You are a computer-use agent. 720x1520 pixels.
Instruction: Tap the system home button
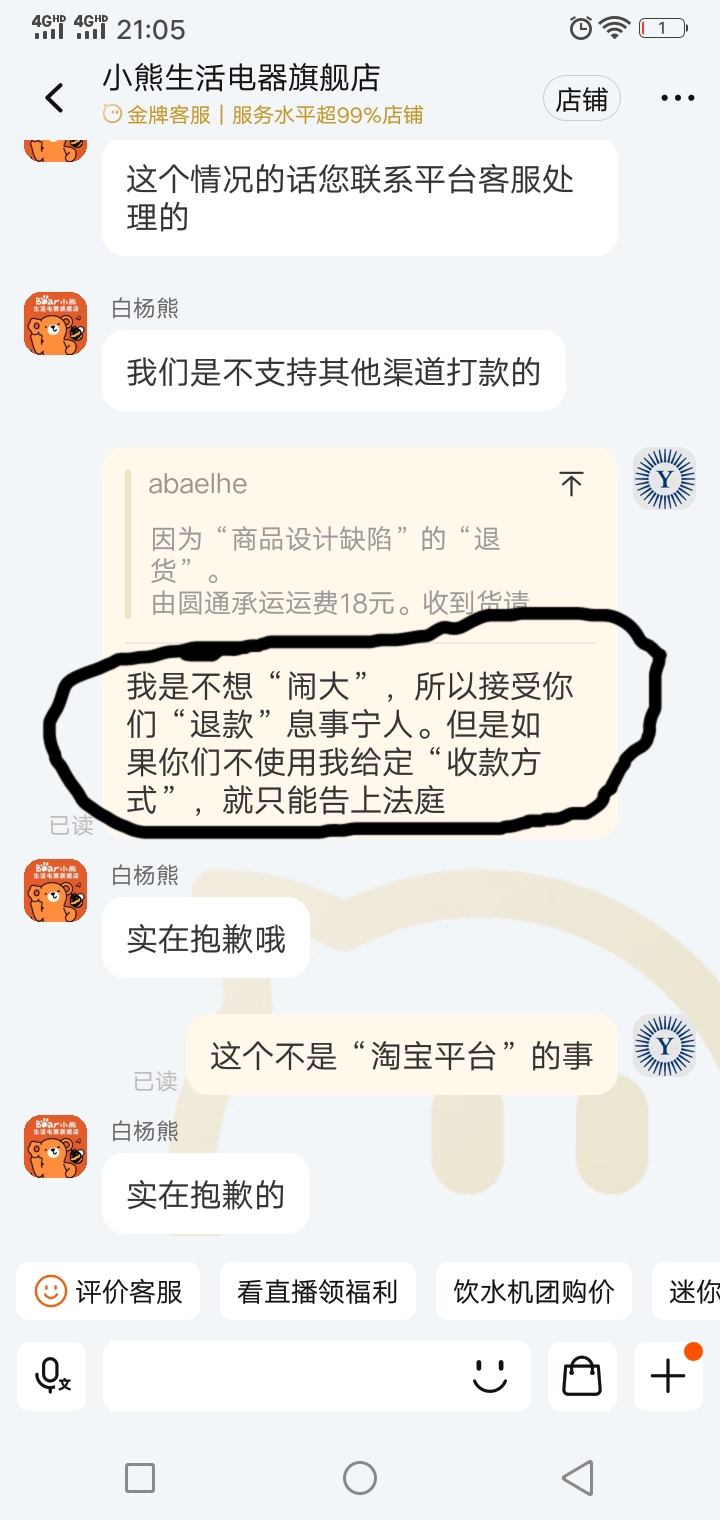point(360,1477)
